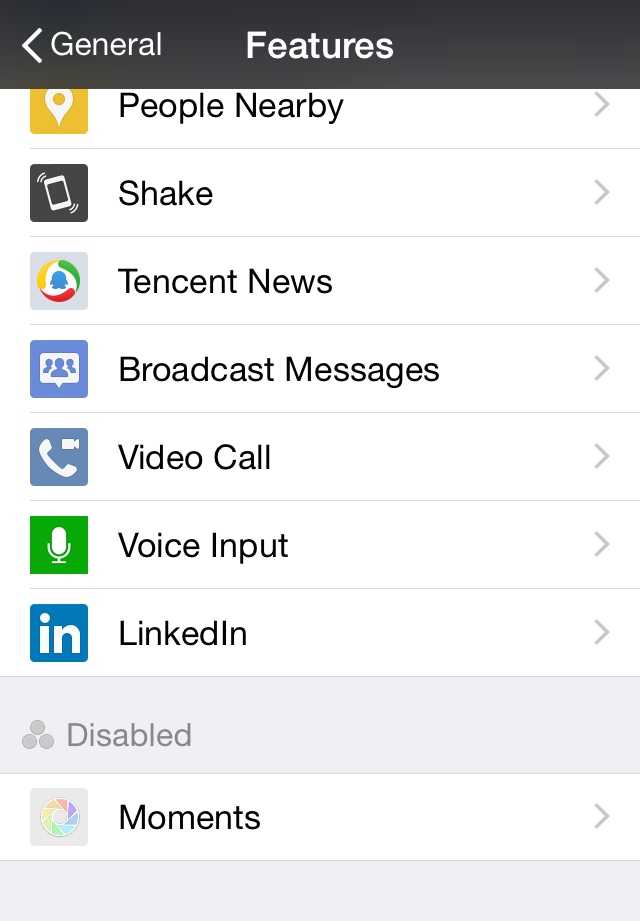Viewport: 640px width, 921px height.
Task: Open the disabled Moments feature
Action: (x=320, y=817)
